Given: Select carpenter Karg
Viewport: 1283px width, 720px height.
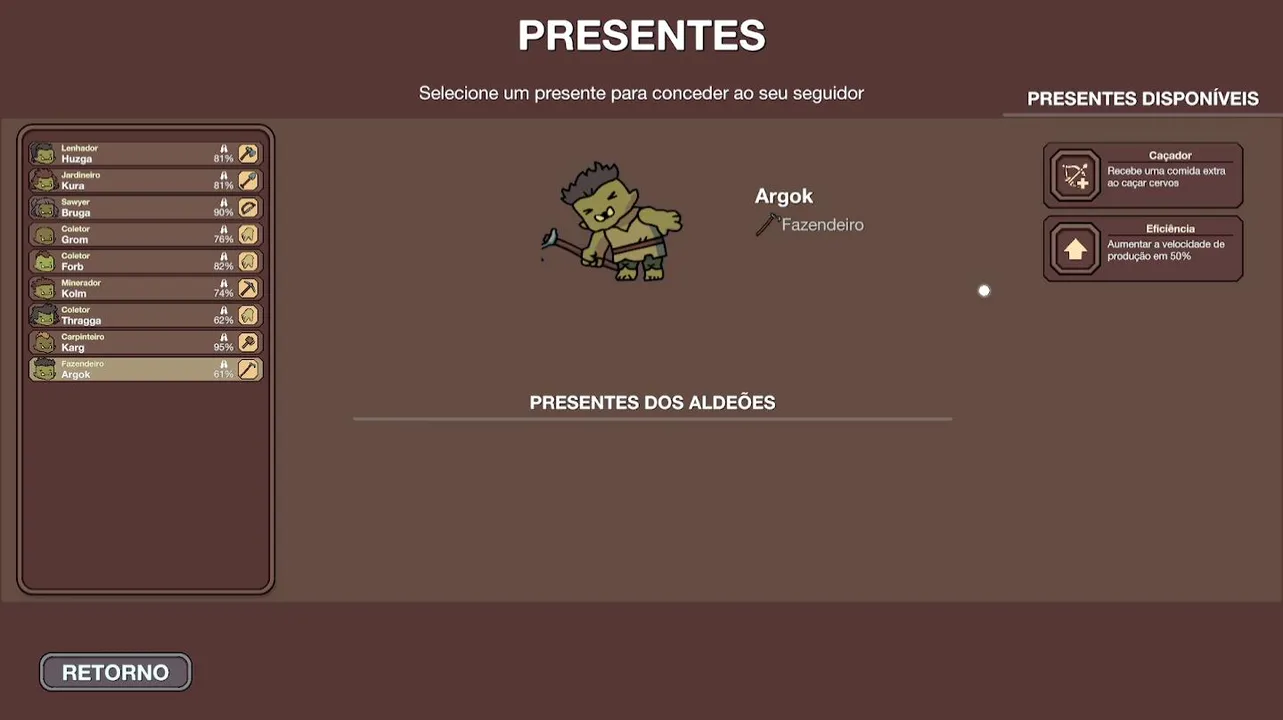Looking at the screenshot, I should (146, 343).
